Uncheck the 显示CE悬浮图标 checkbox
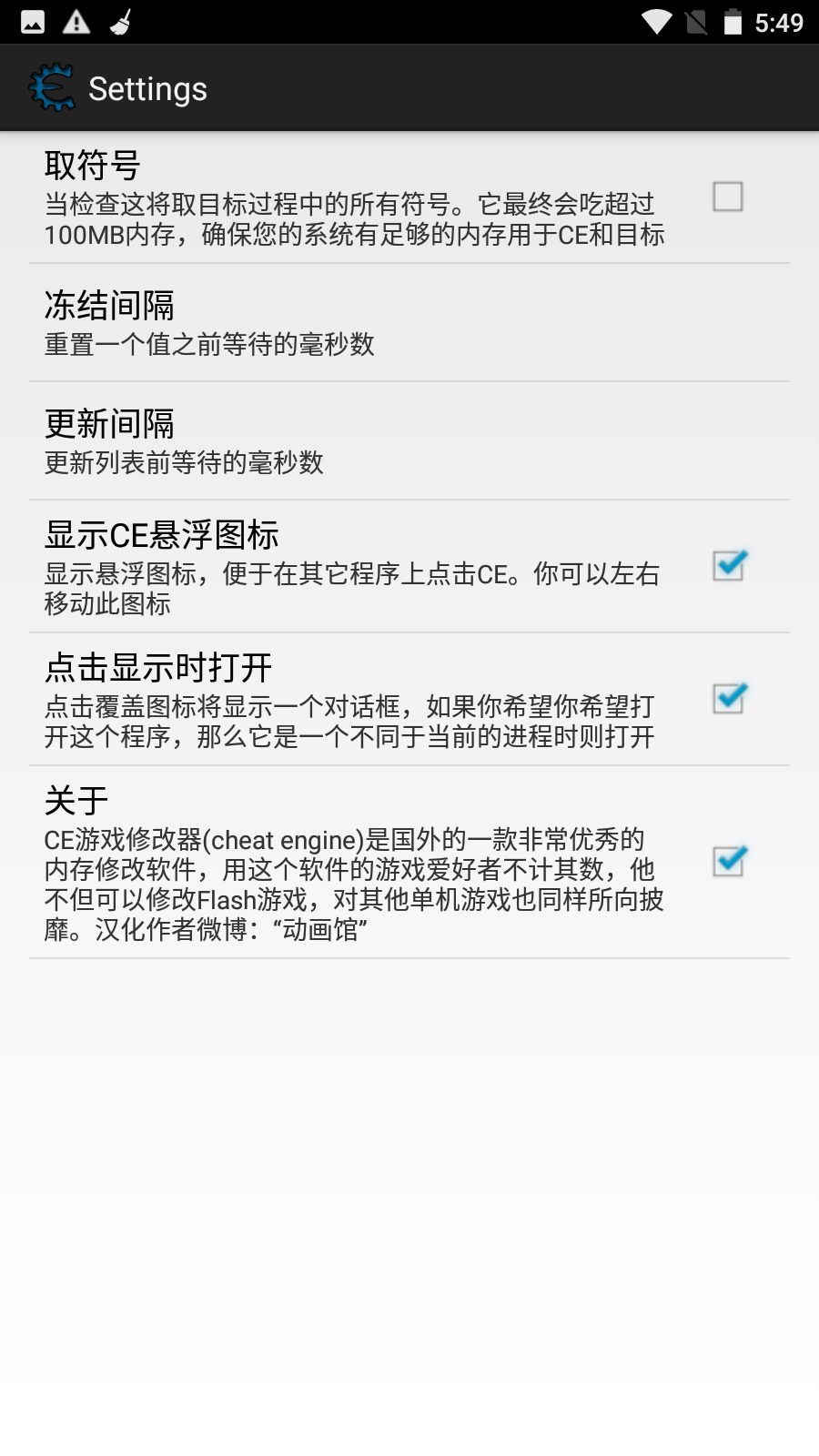This screenshot has width=819, height=1456. [x=729, y=566]
